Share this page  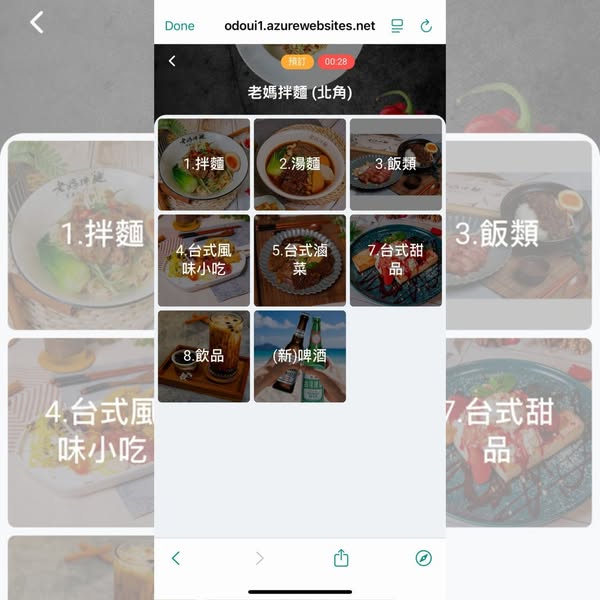pyautogui.click(x=341, y=558)
